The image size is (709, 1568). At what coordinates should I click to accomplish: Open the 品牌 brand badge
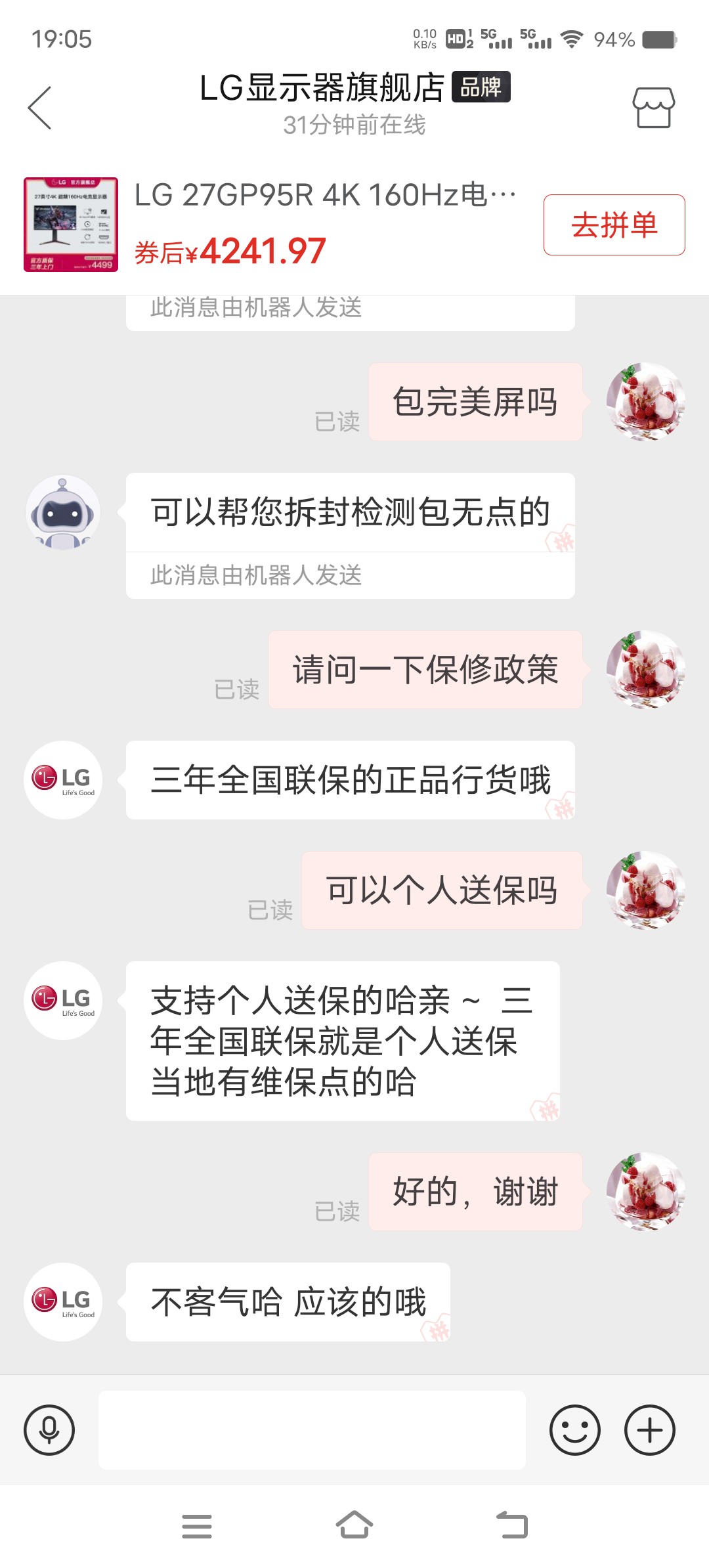pos(483,87)
